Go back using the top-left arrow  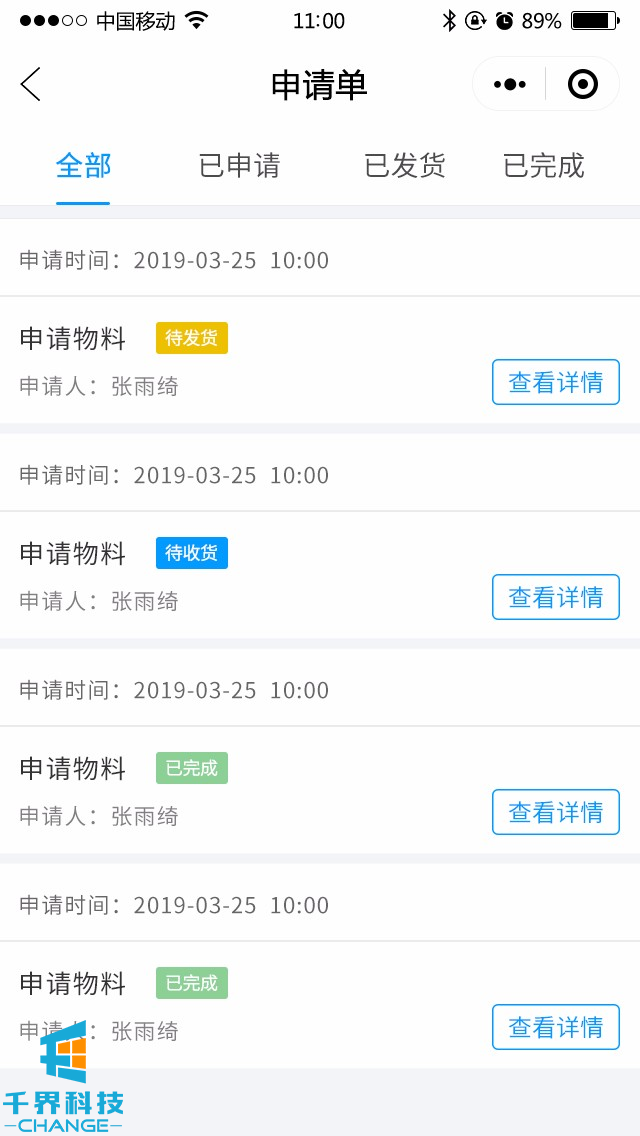click(x=31, y=85)
